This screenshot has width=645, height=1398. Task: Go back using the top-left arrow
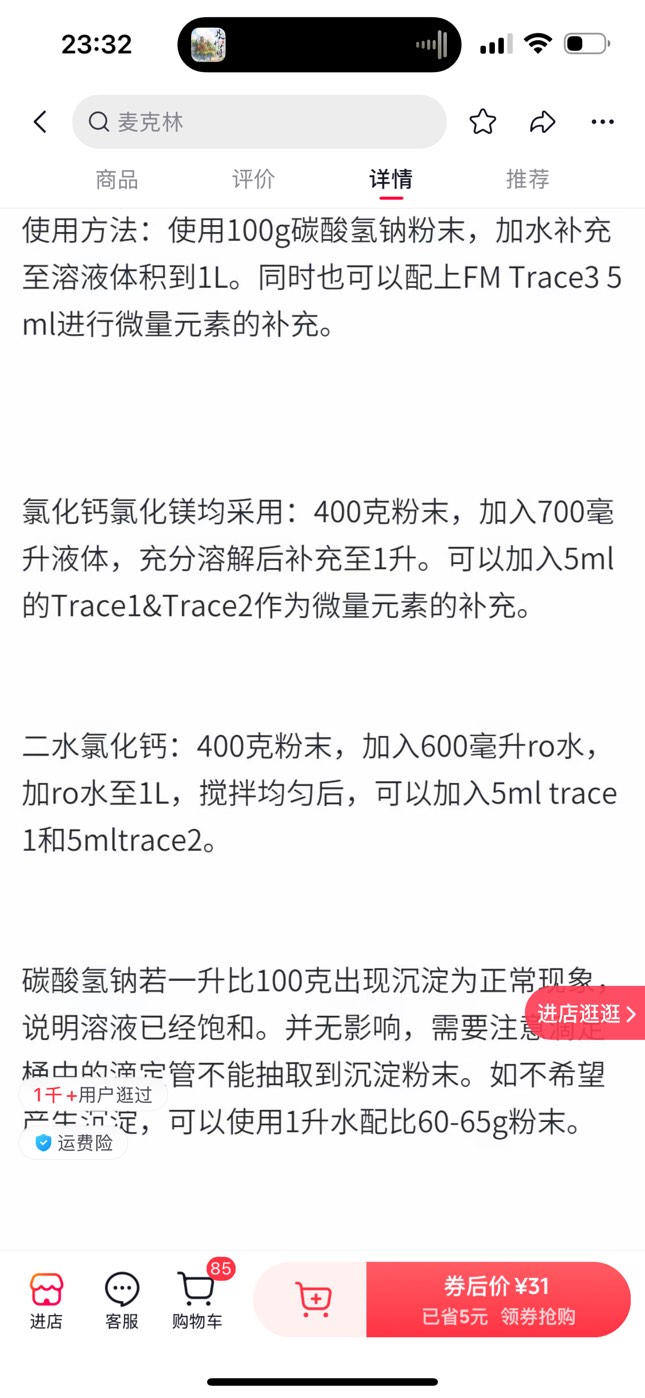tap(40, 122)
